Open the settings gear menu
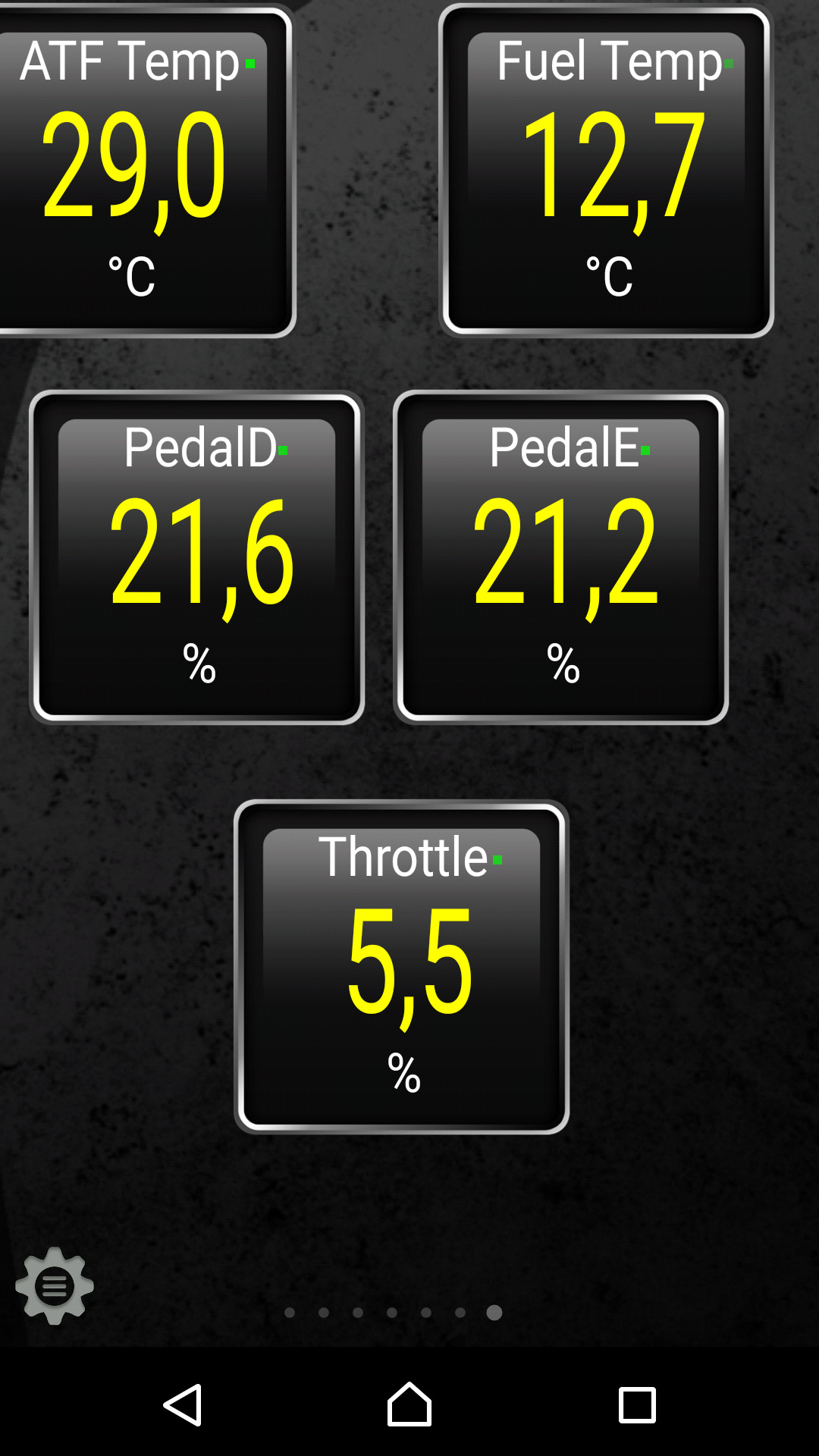Image resolution: width=819 pixels, height=1456 pixels. pos(54,1285)
